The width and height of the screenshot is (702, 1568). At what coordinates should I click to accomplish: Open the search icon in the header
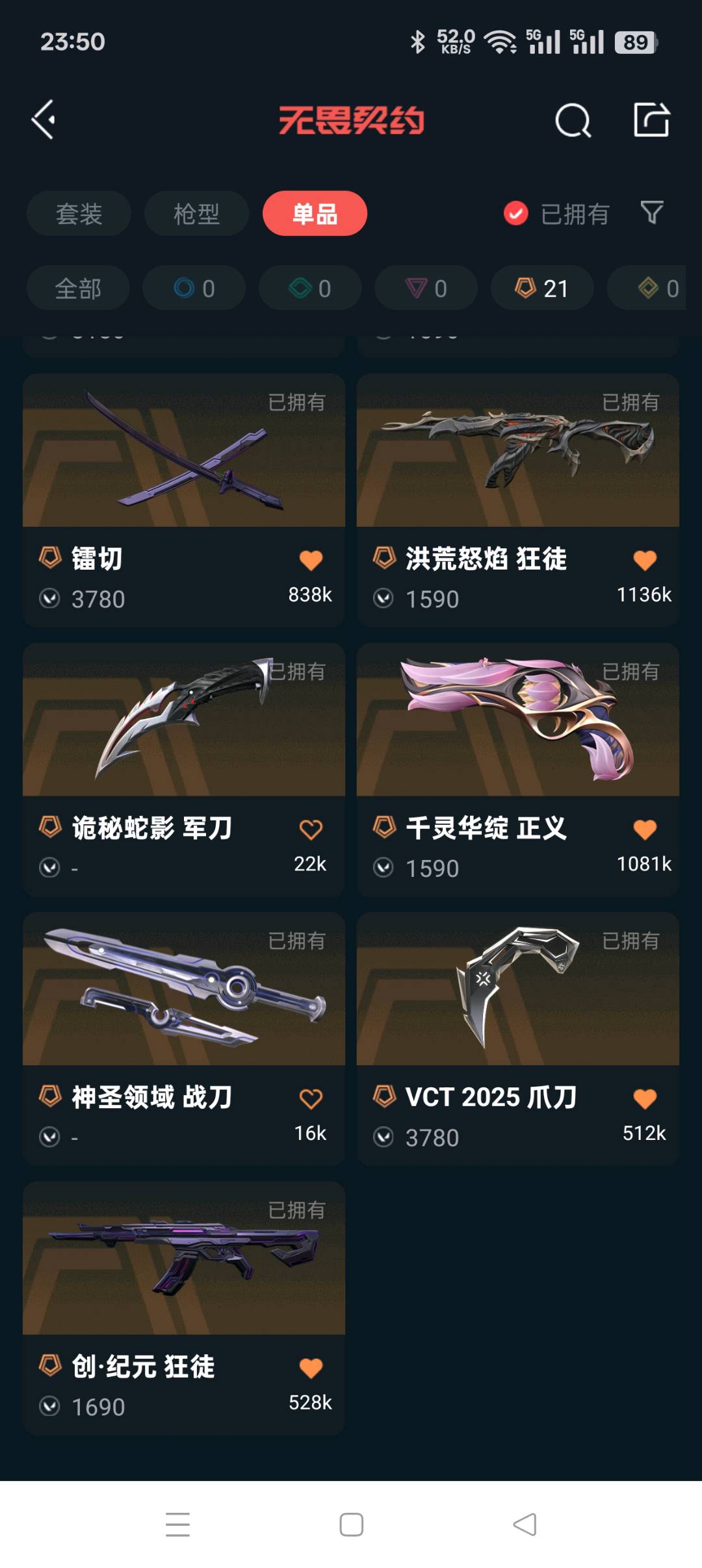tap(573, 120)
